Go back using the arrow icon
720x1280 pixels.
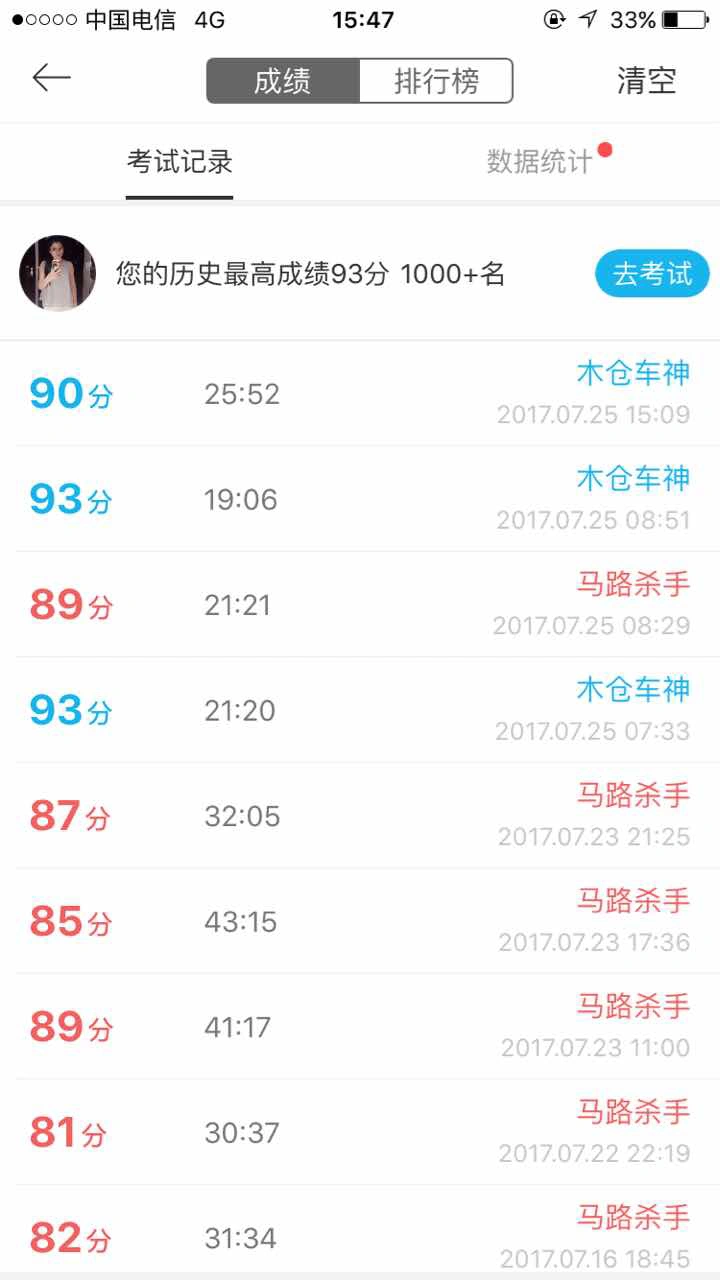(x=51, y=78)
